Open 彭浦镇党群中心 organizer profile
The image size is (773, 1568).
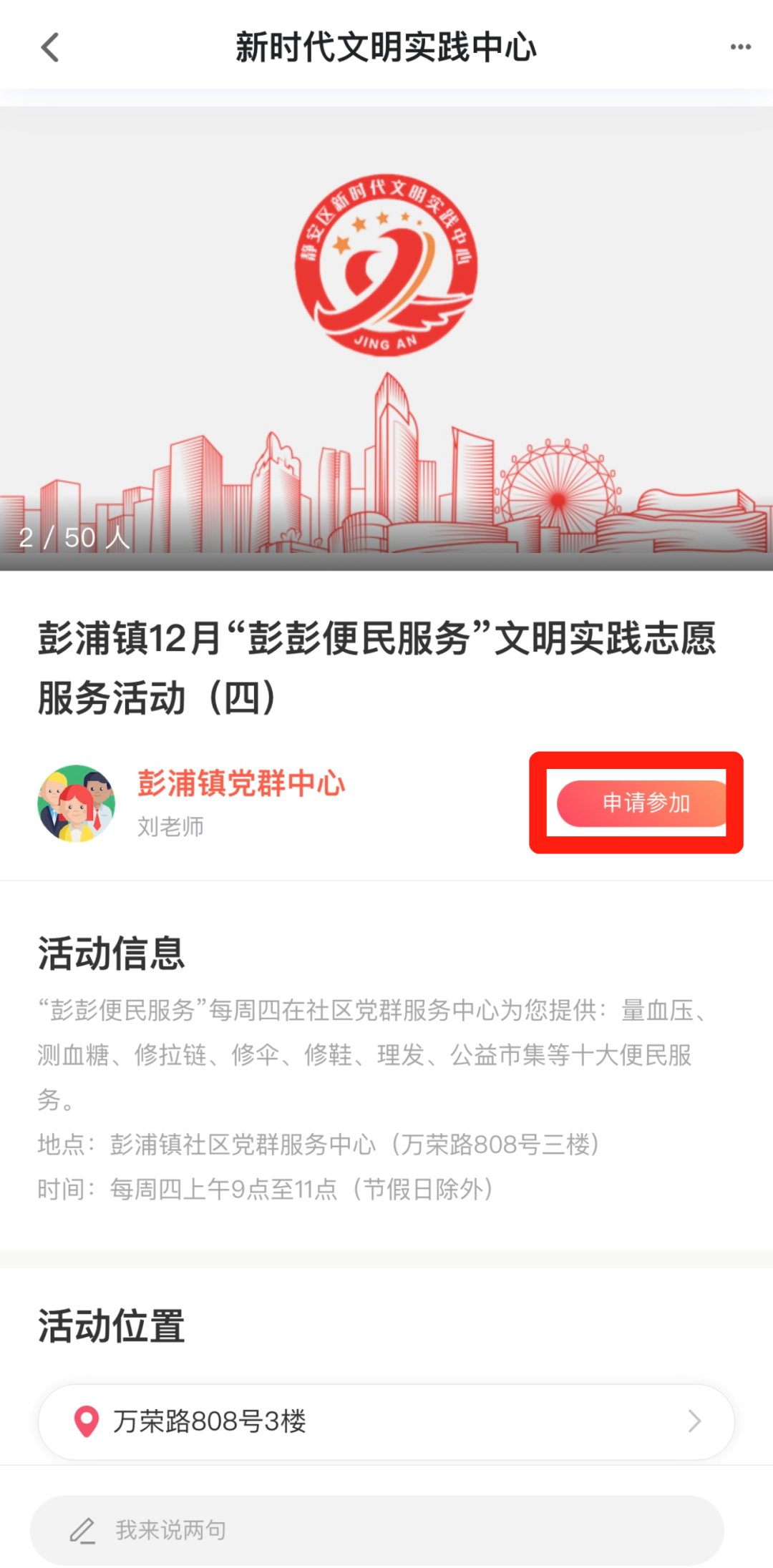click(x=240, y=783)
